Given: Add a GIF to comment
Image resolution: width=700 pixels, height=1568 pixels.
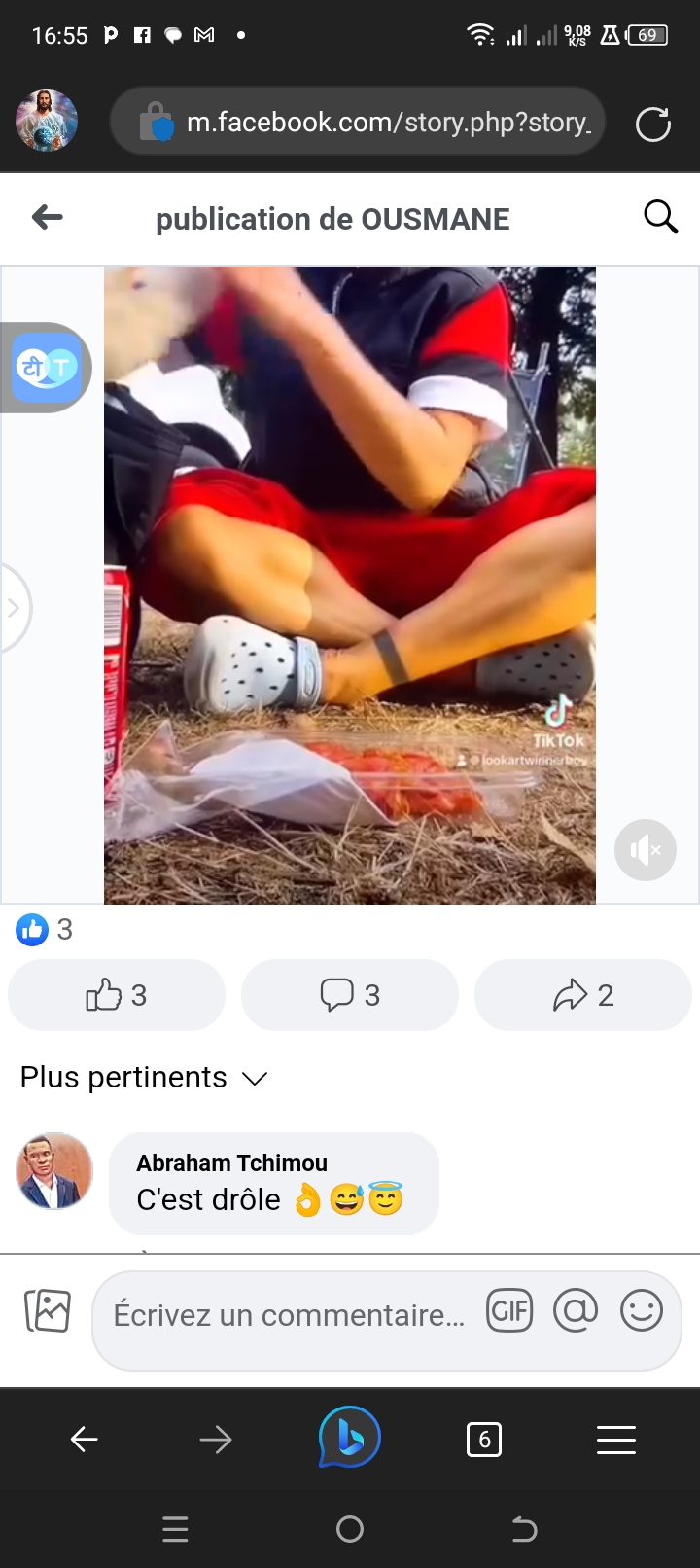Looking at the screenshot, I should (x=509, y=1311).
